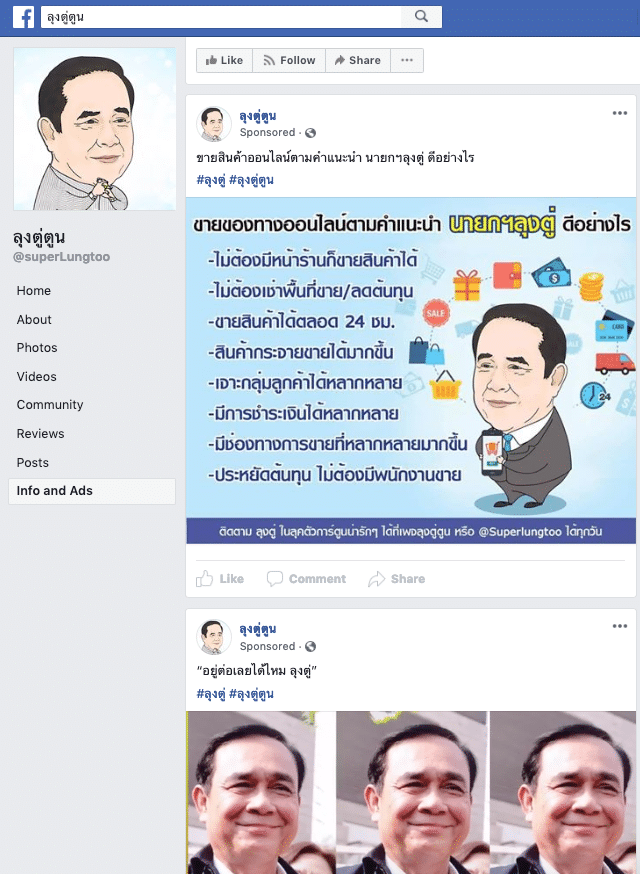Open the page's more options button
The image size is (640, 874).
tap(406, 60)
